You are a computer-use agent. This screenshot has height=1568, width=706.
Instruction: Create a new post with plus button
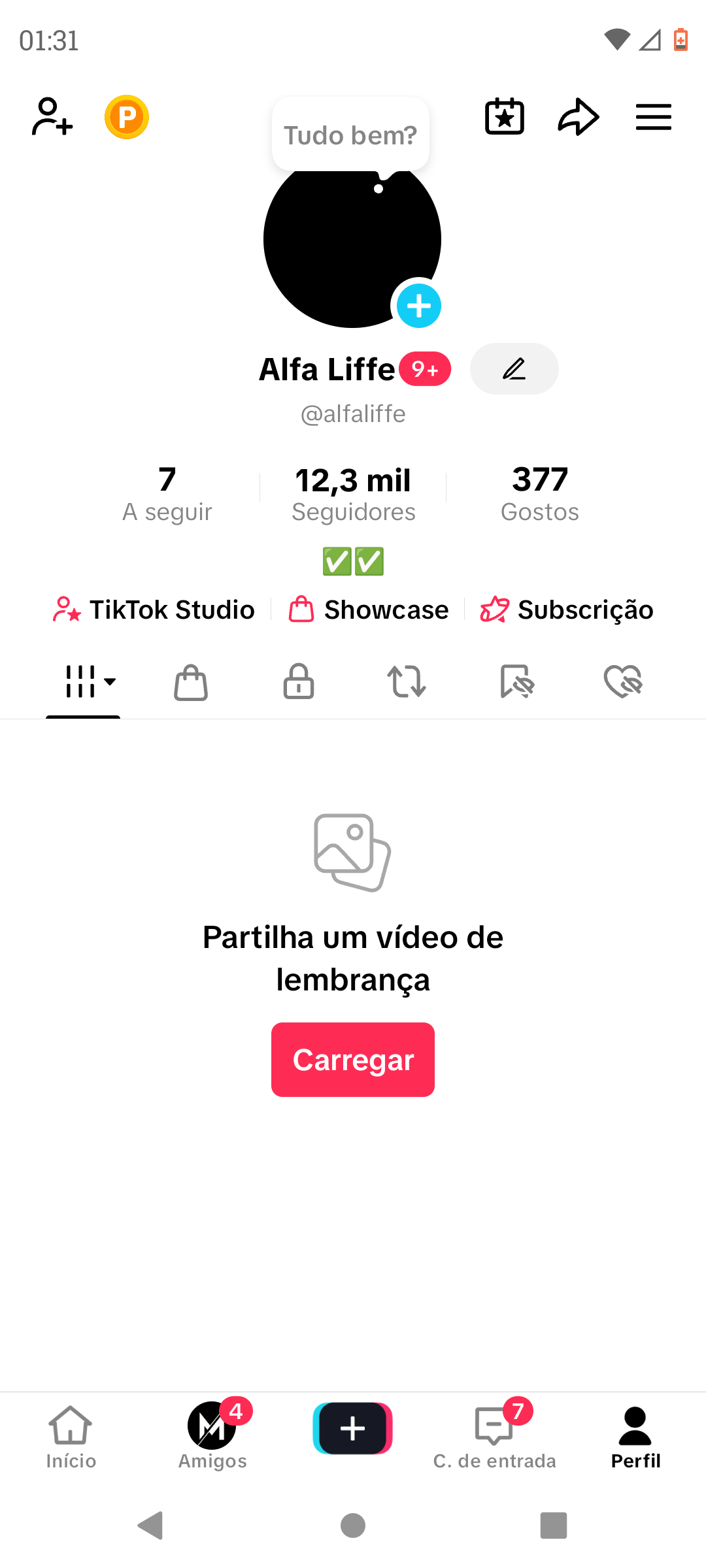tap(353, 1428)
